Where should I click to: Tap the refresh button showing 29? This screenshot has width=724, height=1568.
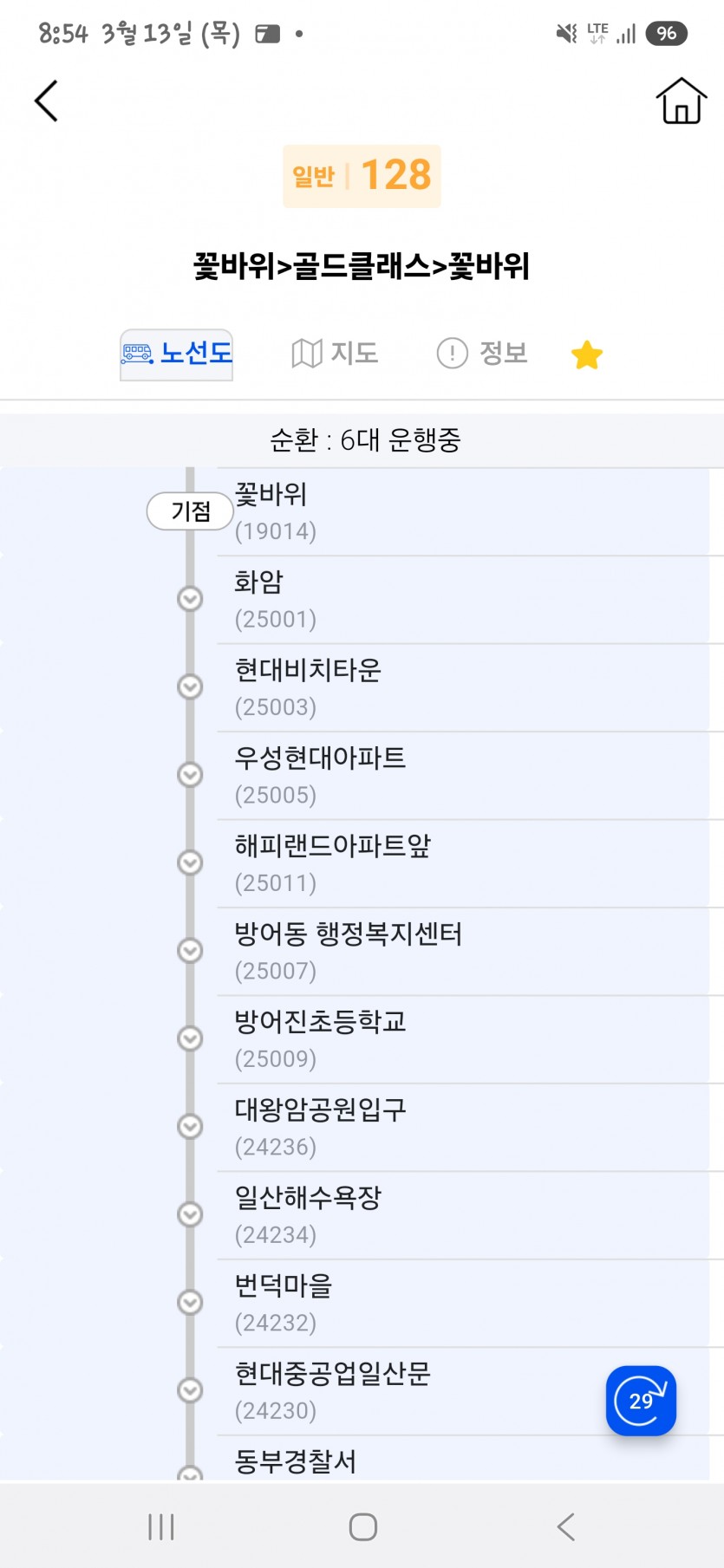click(641, 1401)
